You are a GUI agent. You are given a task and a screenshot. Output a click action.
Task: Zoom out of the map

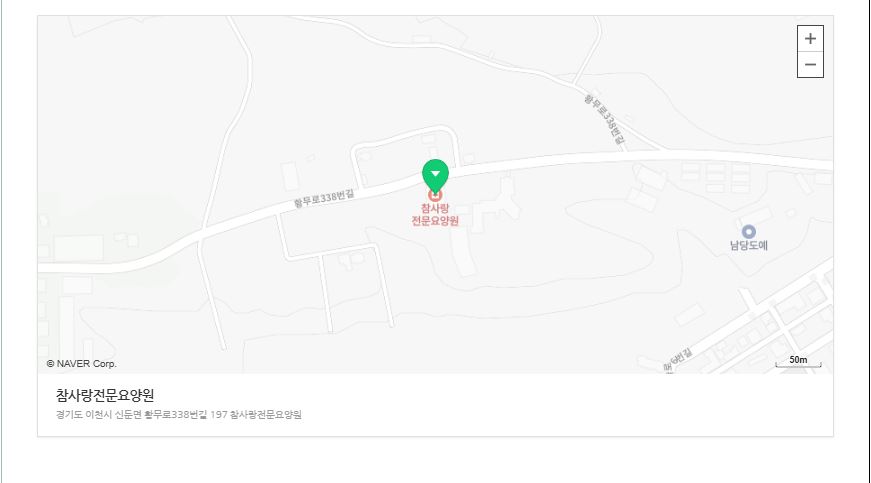pos(810,65)
